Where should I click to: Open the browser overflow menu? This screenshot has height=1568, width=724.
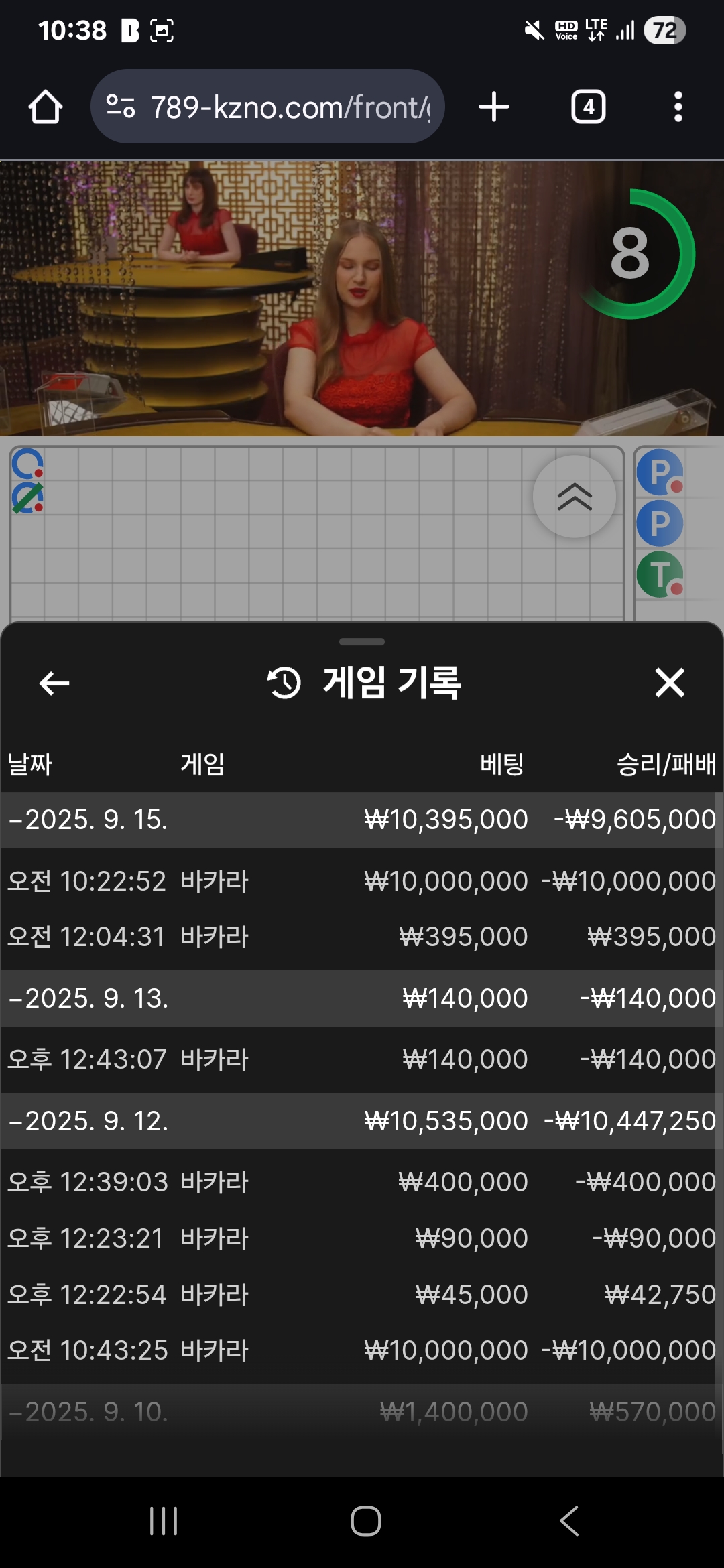(x=678, y=107)
